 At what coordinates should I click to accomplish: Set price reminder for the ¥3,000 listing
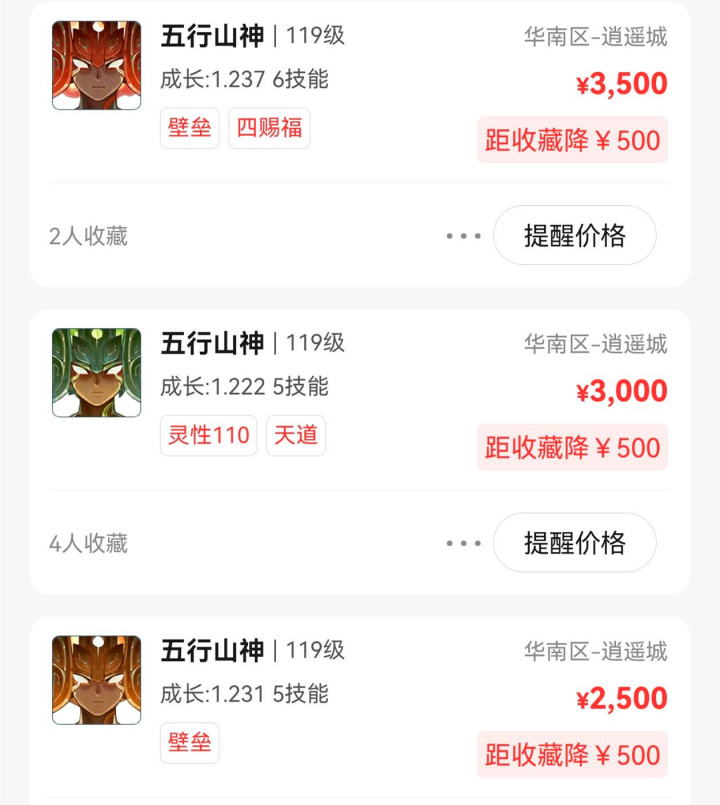[x=575, y=543]
